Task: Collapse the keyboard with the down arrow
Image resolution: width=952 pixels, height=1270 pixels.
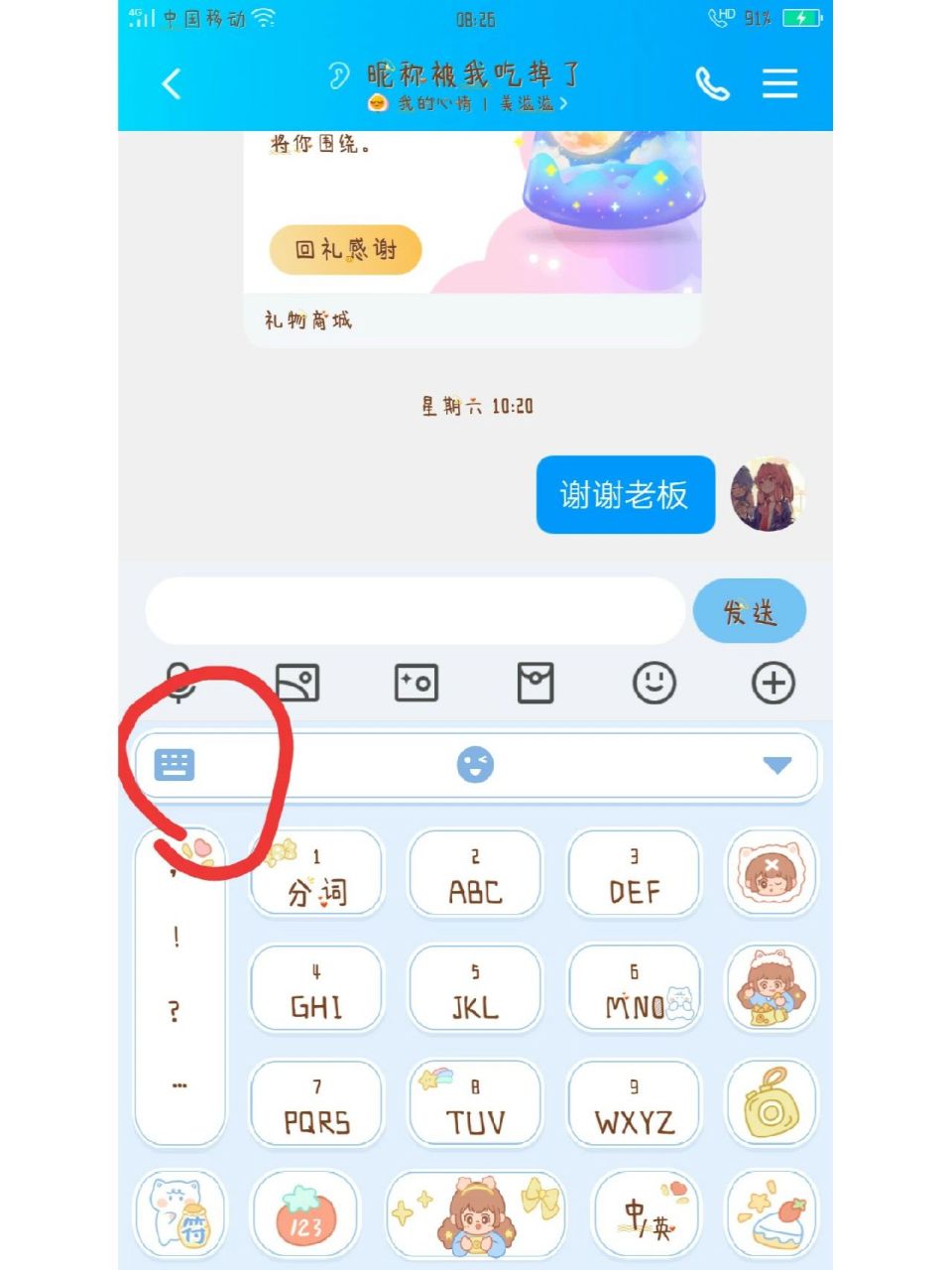Action: click(774, 764)
